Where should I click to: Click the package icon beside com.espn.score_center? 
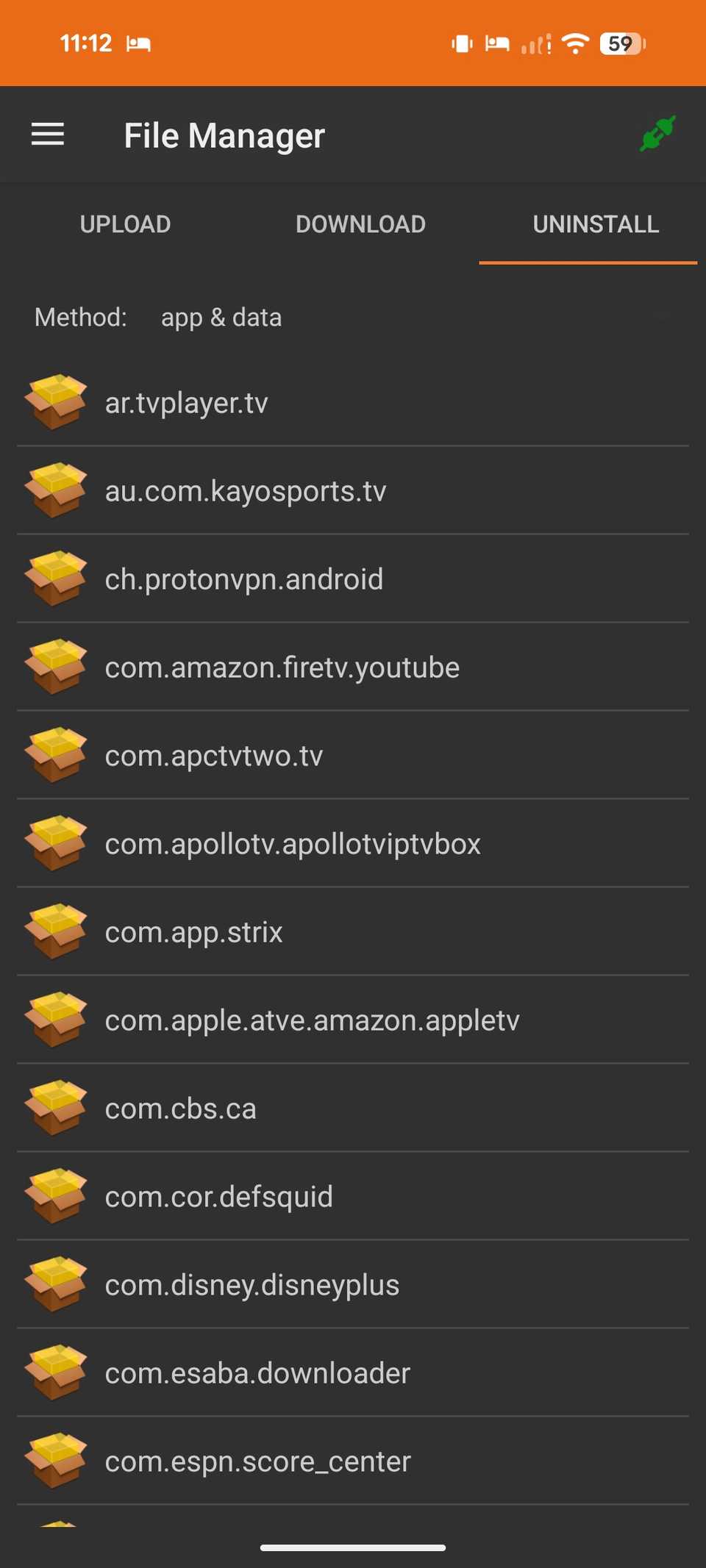[55, 1461]
